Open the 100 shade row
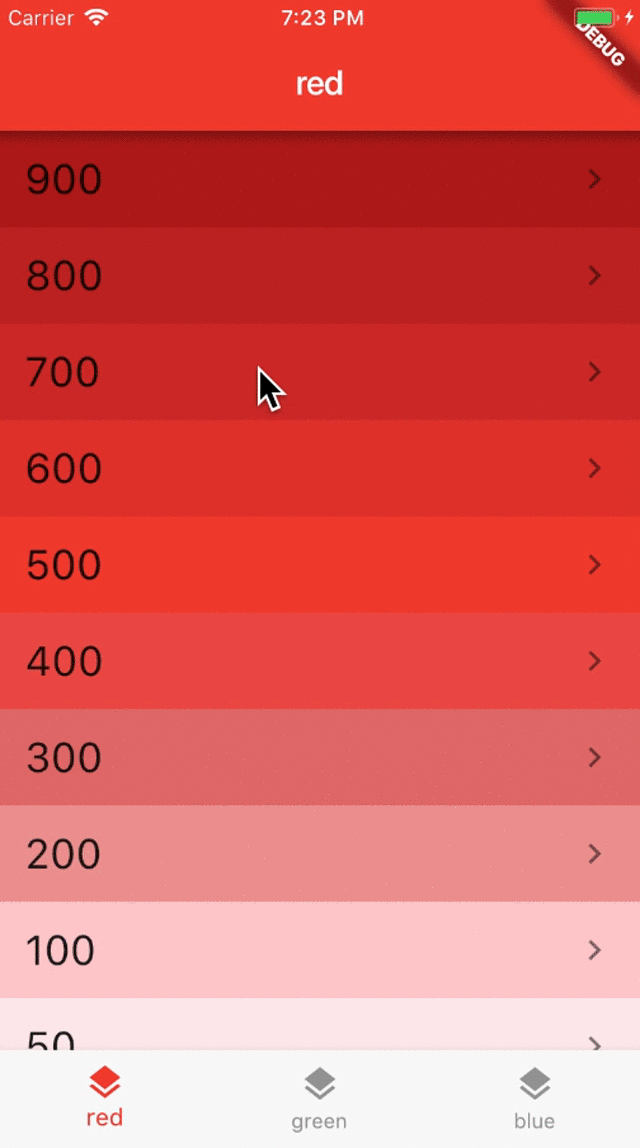 (320, 949)
